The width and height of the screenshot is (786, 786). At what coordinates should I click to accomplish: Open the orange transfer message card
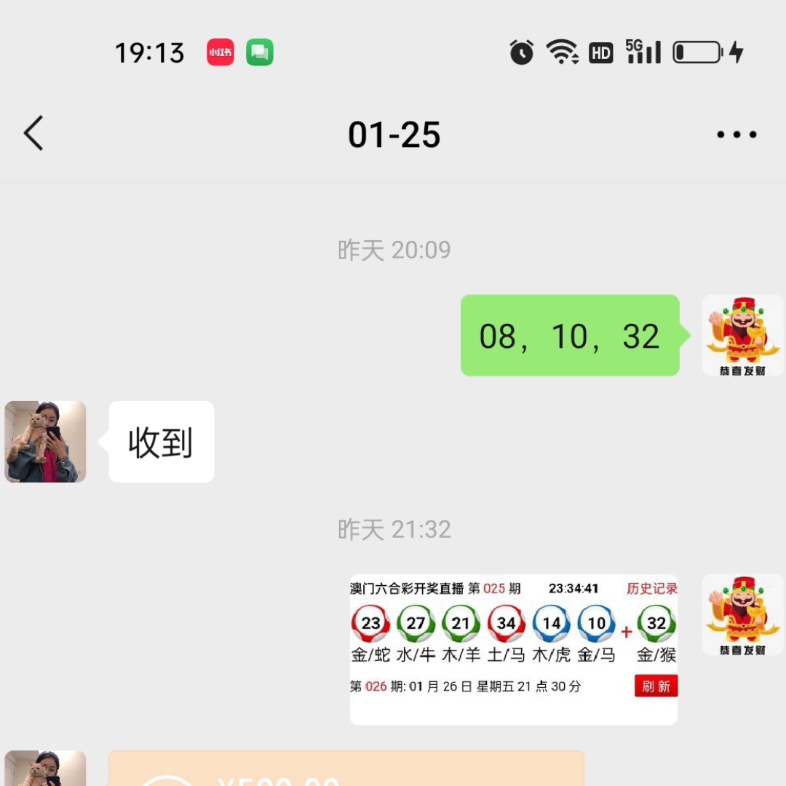346,769
